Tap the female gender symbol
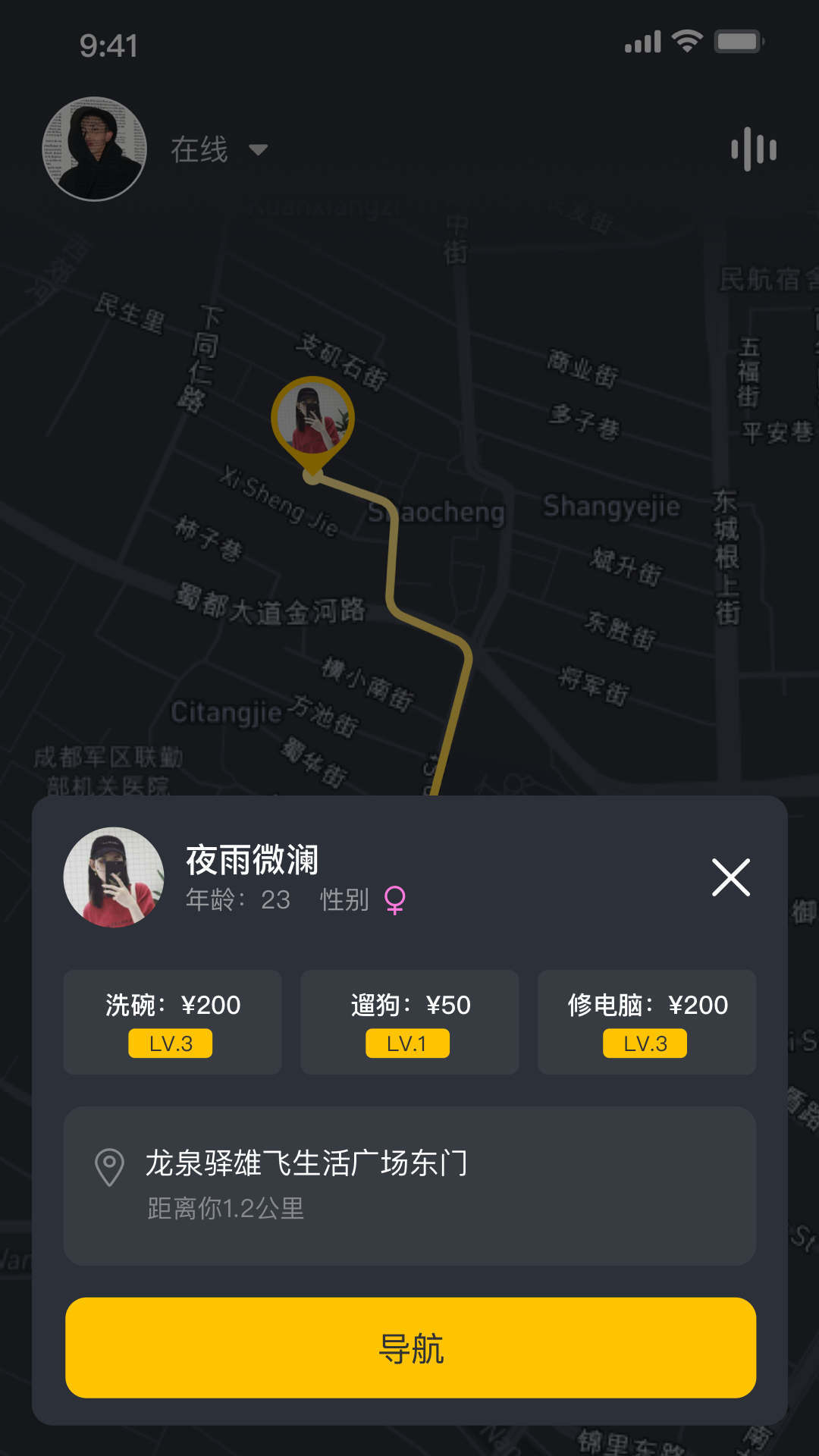819x1456 pixels. tap(395, 901)
